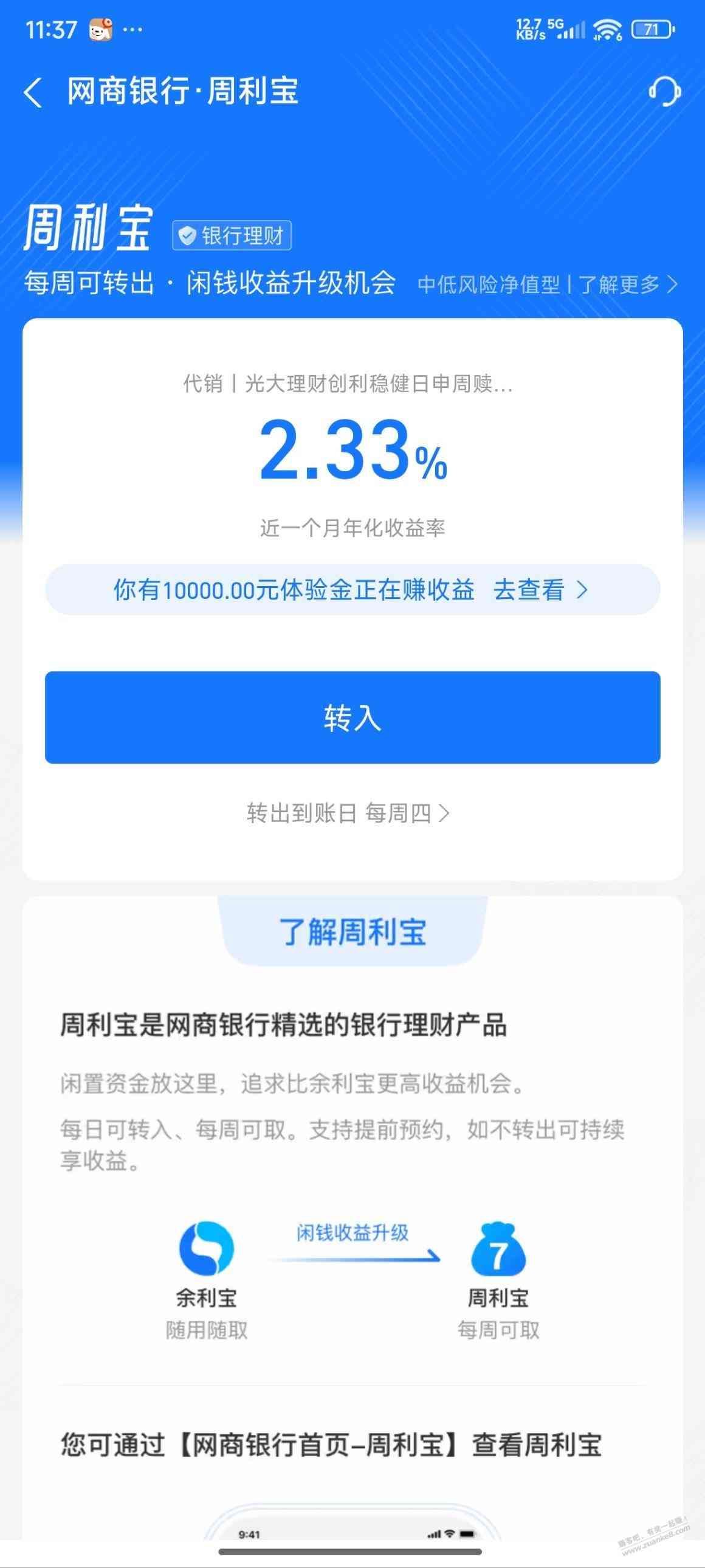The height and width of the screenshot is (1568, 705).
Task: Open 转出到账日 每周四 details
Action: click(x=348, y=813)
